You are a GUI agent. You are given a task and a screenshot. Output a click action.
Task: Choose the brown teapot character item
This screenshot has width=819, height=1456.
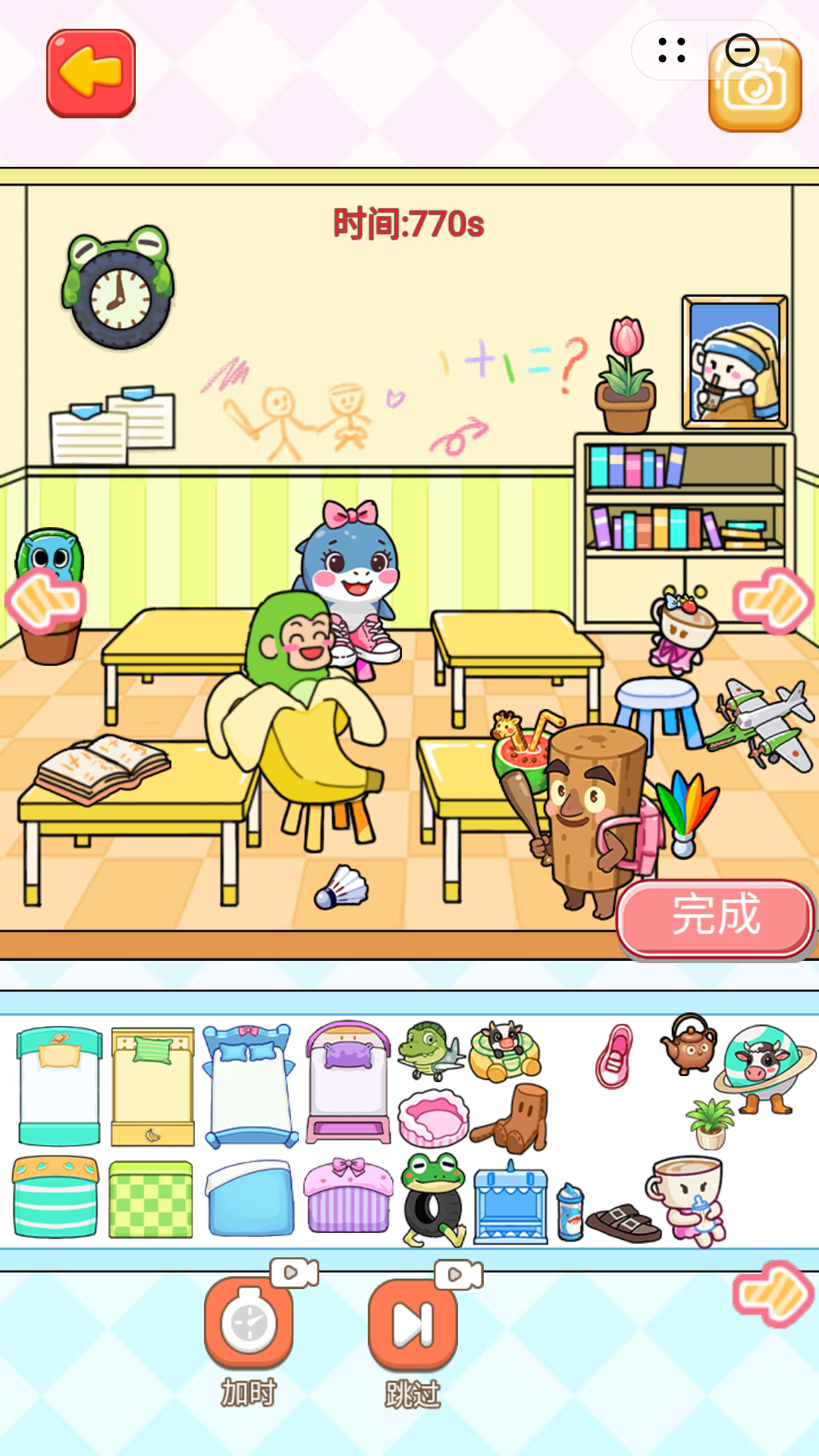click(x=689, y=1045)
